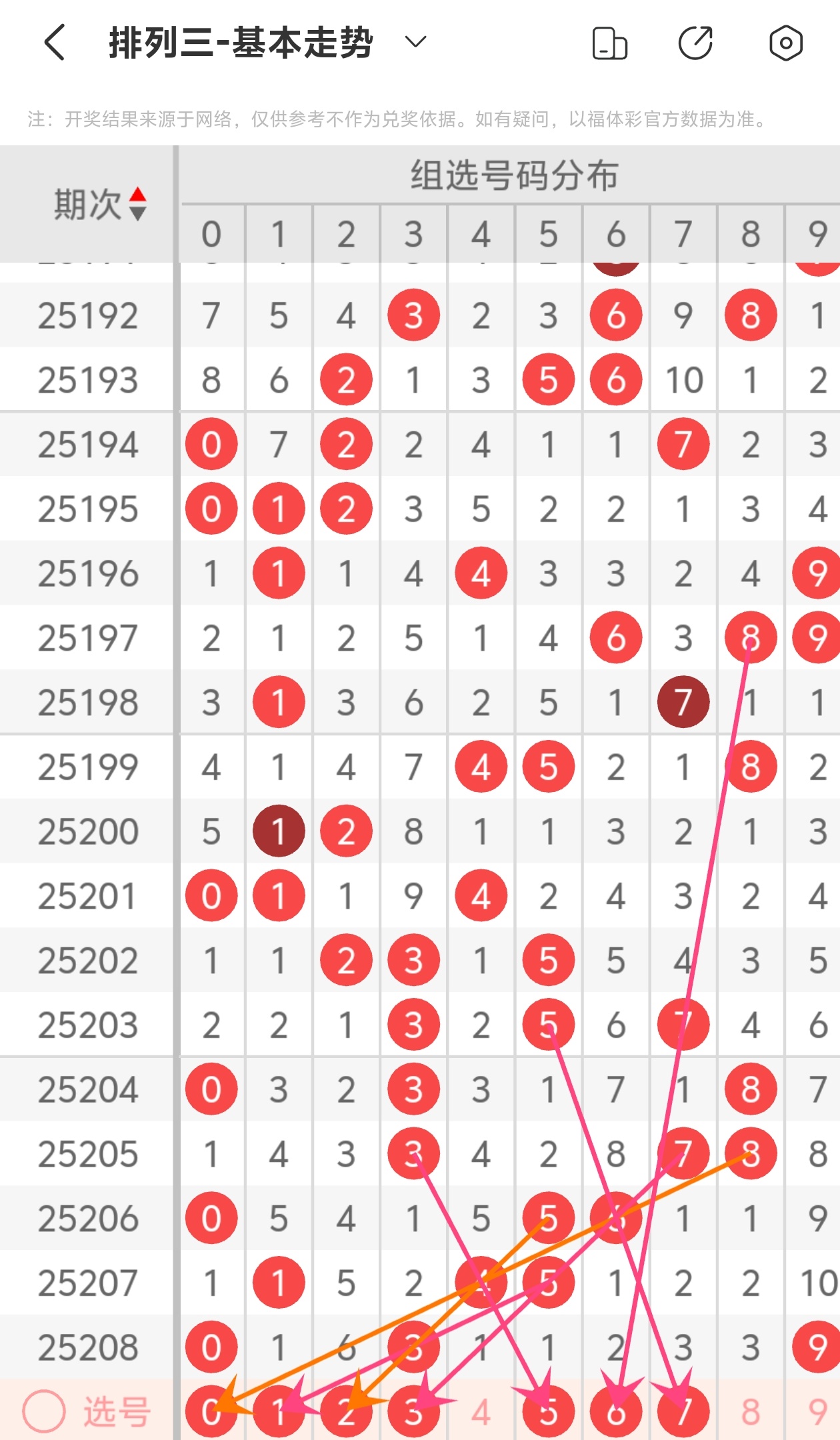Pick number 9 in the 选号 row
Viewport: 840px width, 1440px height.
817,1411
